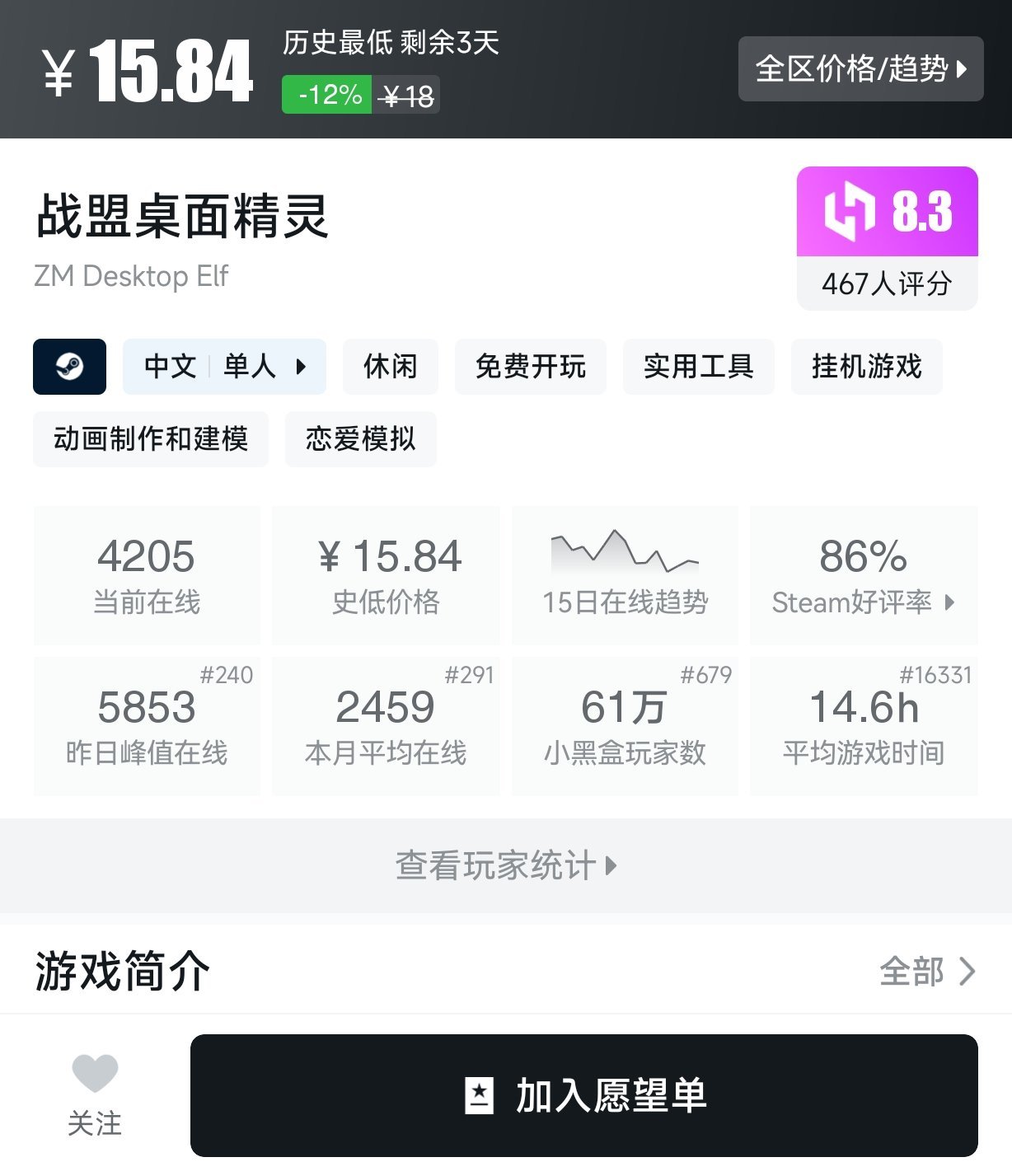Image resolution: width=1012 pixels, height=1176 pixels.
Task: Select the 实用工具 category tag
Action: (x=698, y=367)
